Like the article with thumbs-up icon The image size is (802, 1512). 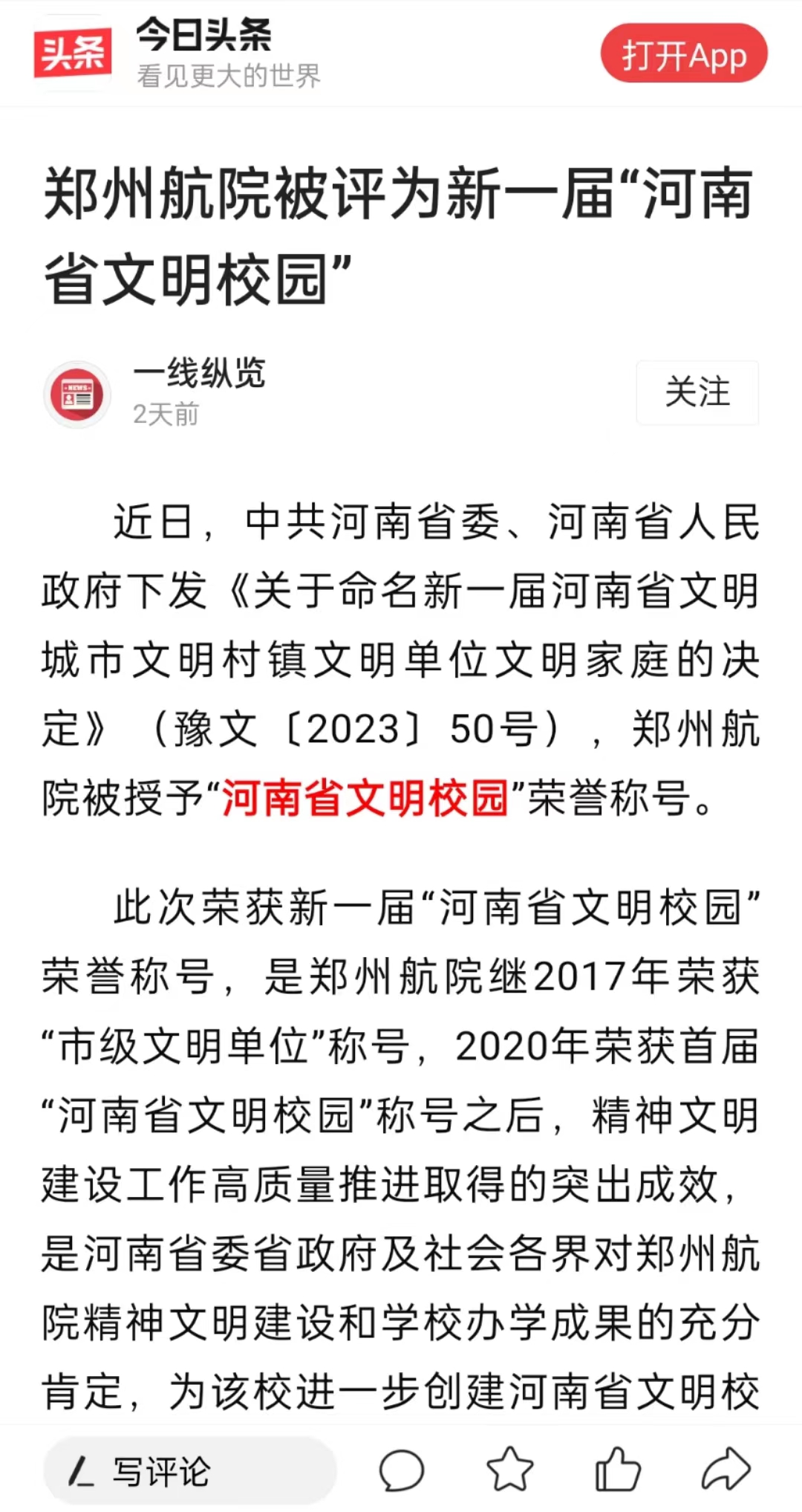click(618, 1469)
